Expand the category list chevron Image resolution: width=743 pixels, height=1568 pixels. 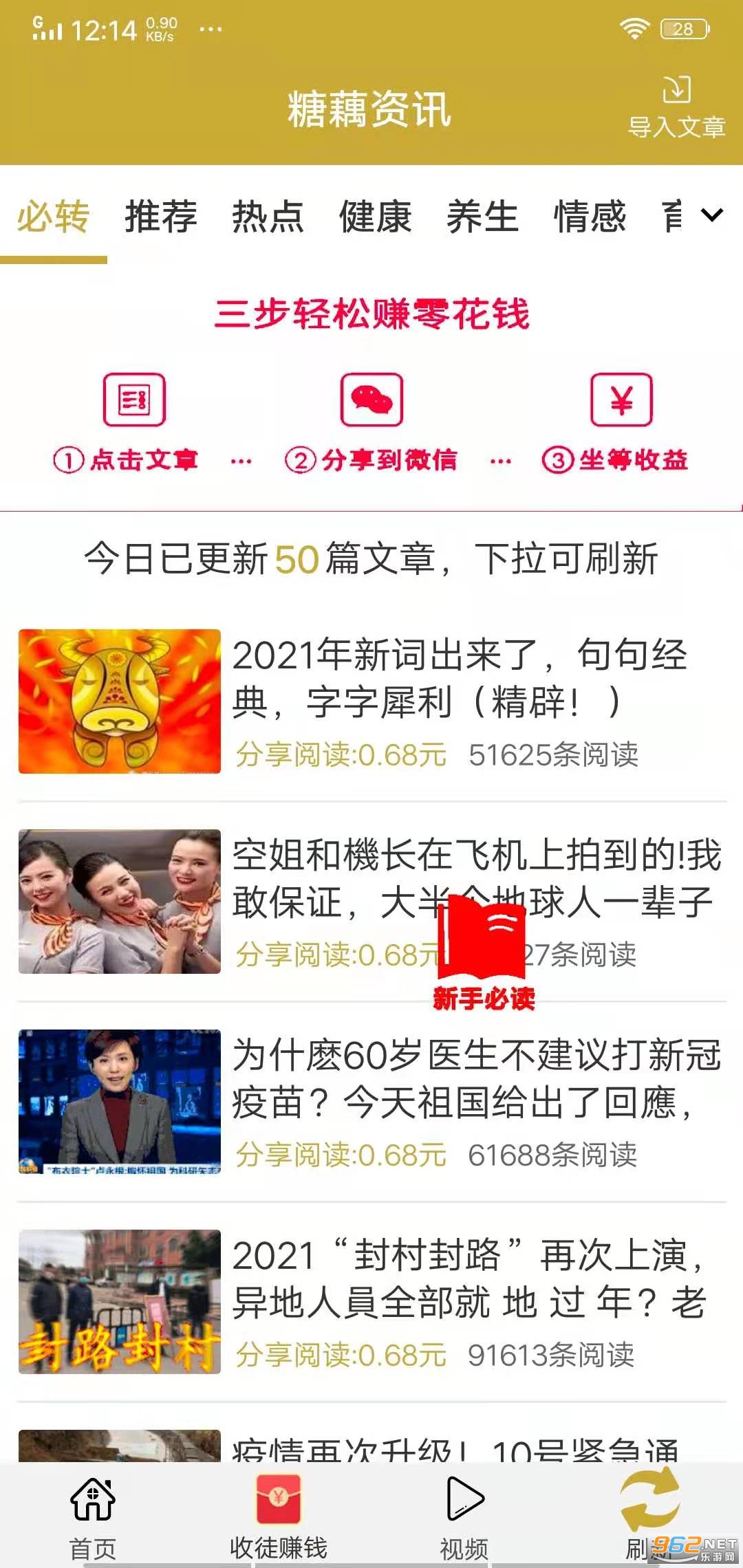pos(712,215)
